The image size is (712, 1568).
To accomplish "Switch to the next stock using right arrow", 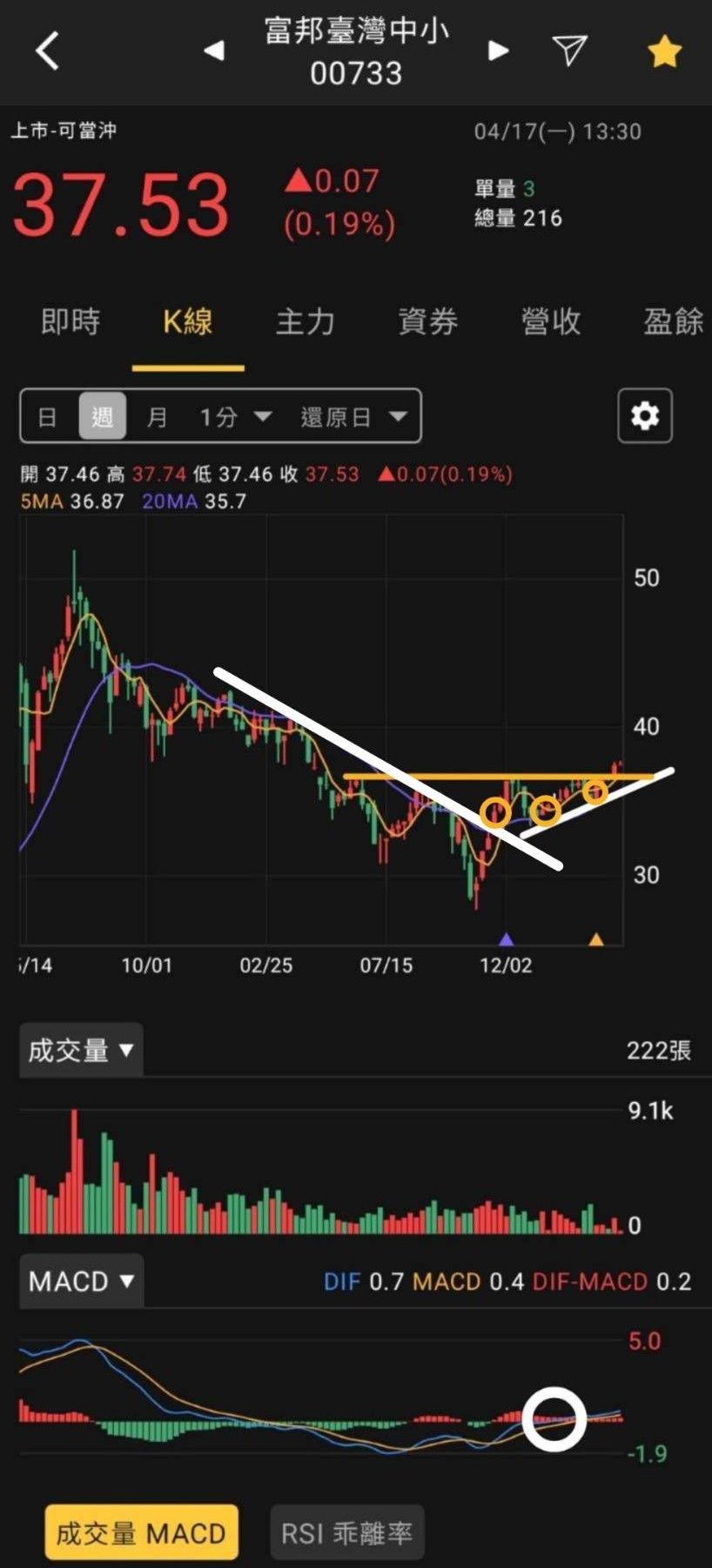I will point(497,50).
